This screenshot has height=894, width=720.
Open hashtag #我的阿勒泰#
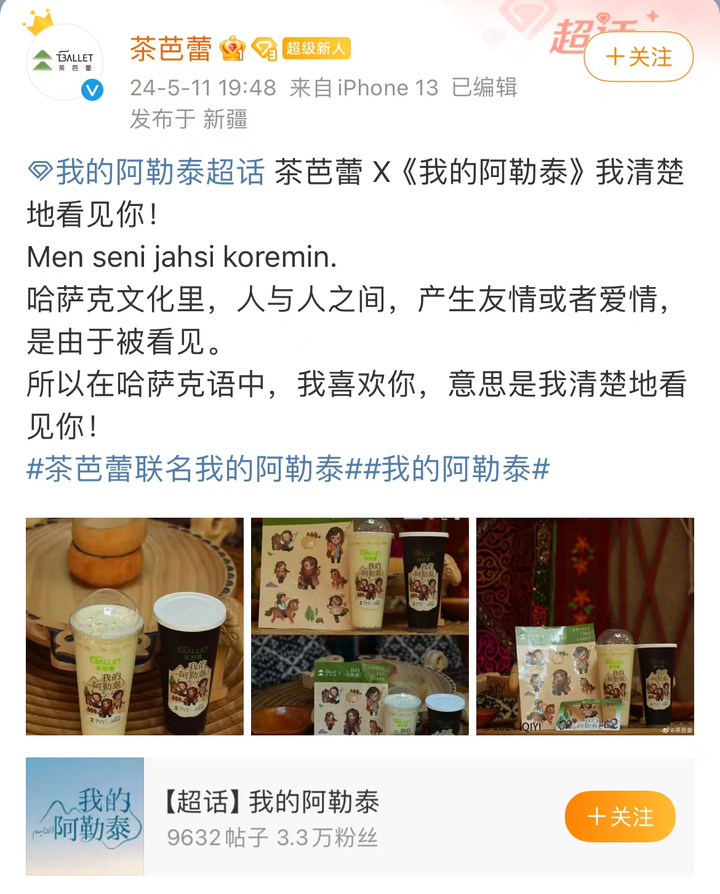pos(456,469)
